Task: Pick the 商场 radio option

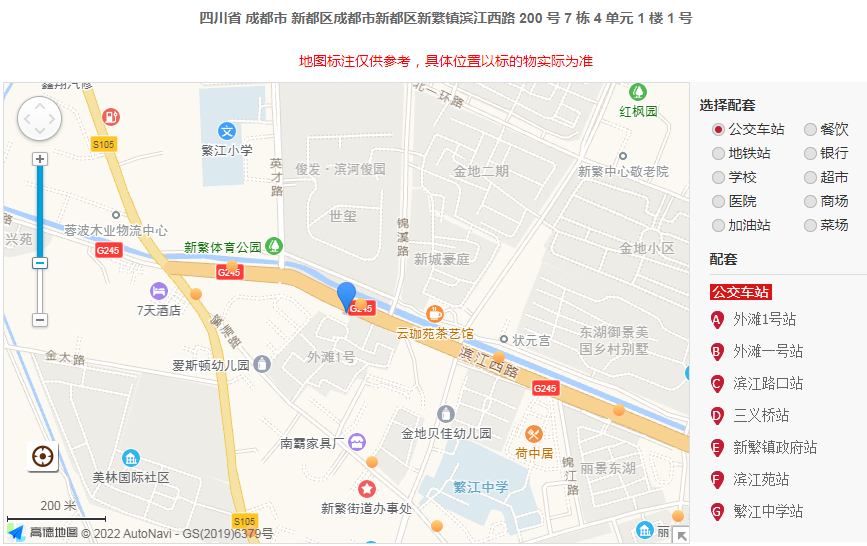Action: click(x=810, y=201)
